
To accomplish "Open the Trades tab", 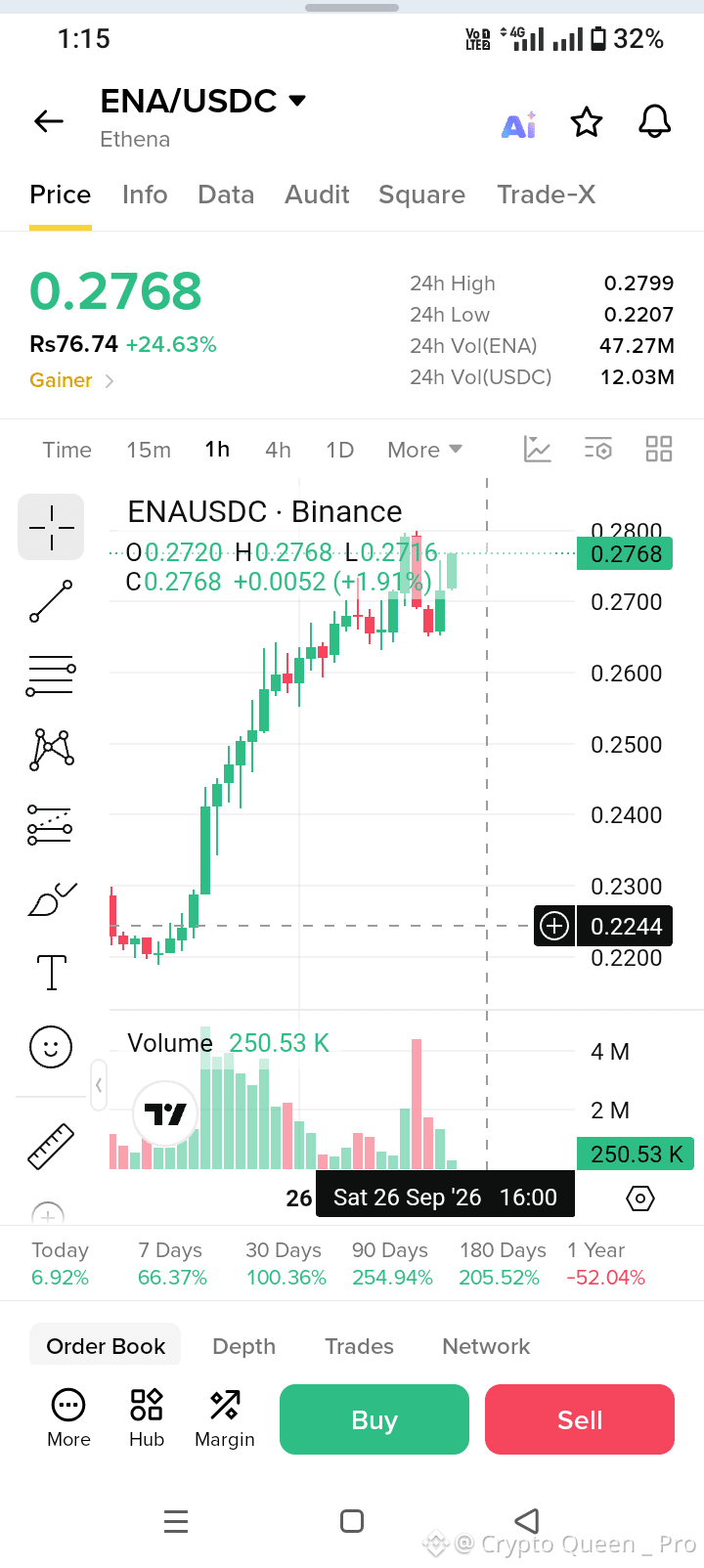I will click(359, 1346).
